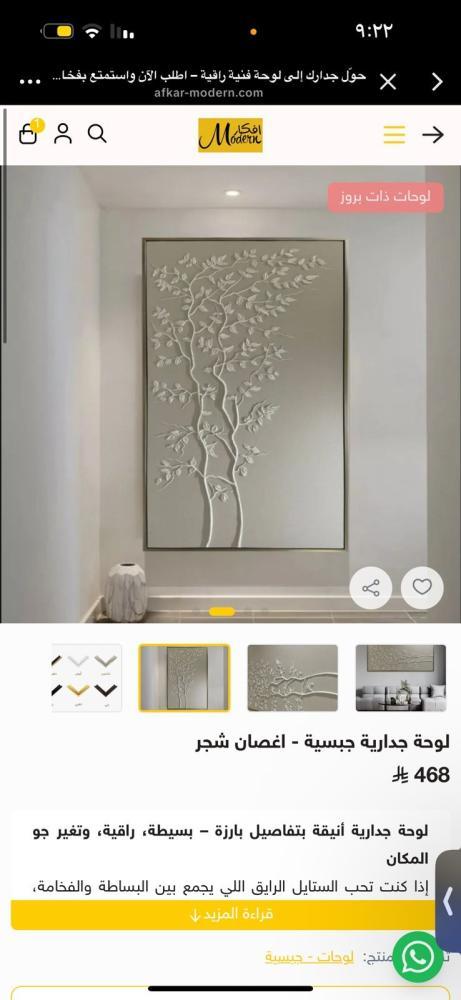Viewport: 461px width, 1000px height.
Task: Tap the arrow next to the menu
Action: 433,135
